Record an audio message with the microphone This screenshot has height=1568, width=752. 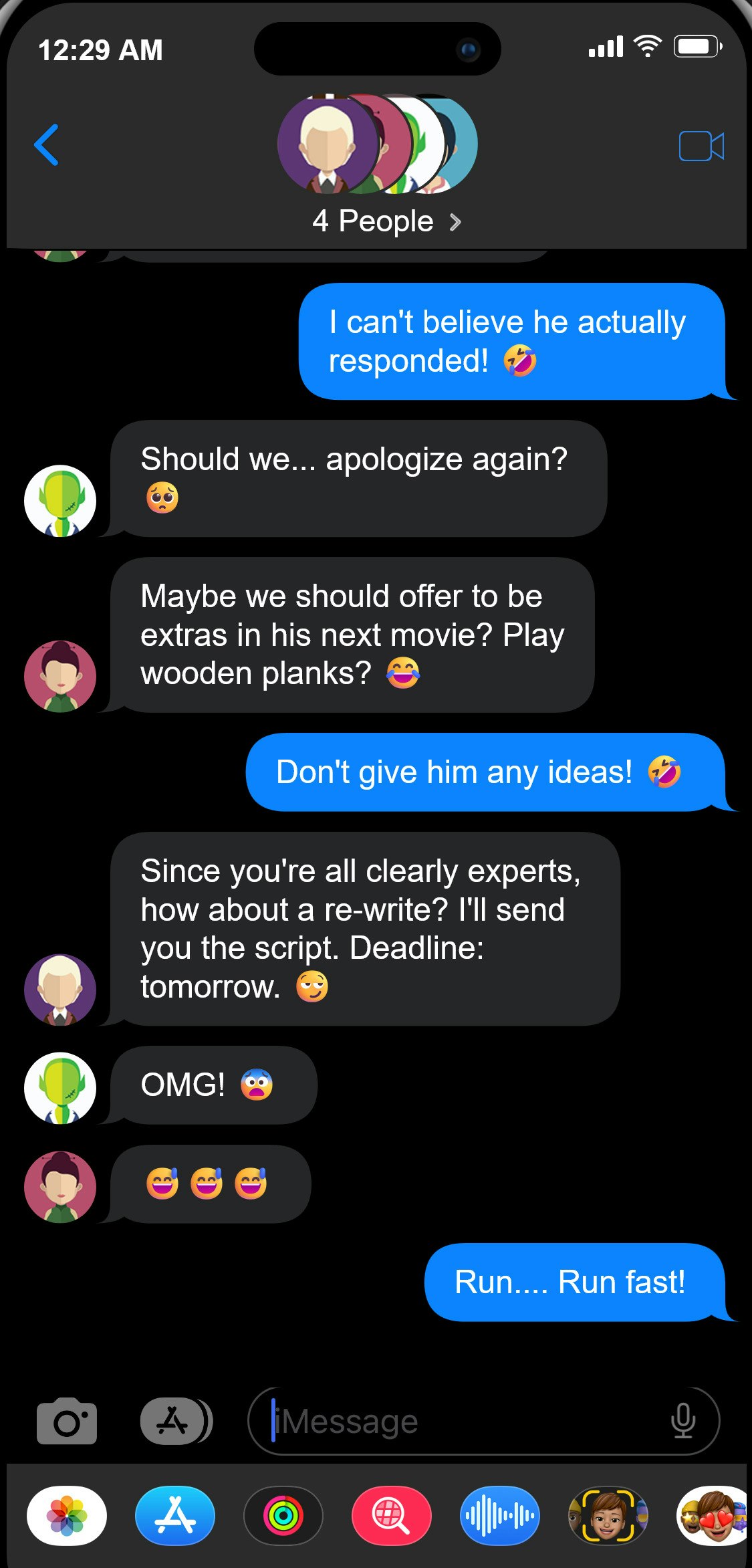point(683,1421)
